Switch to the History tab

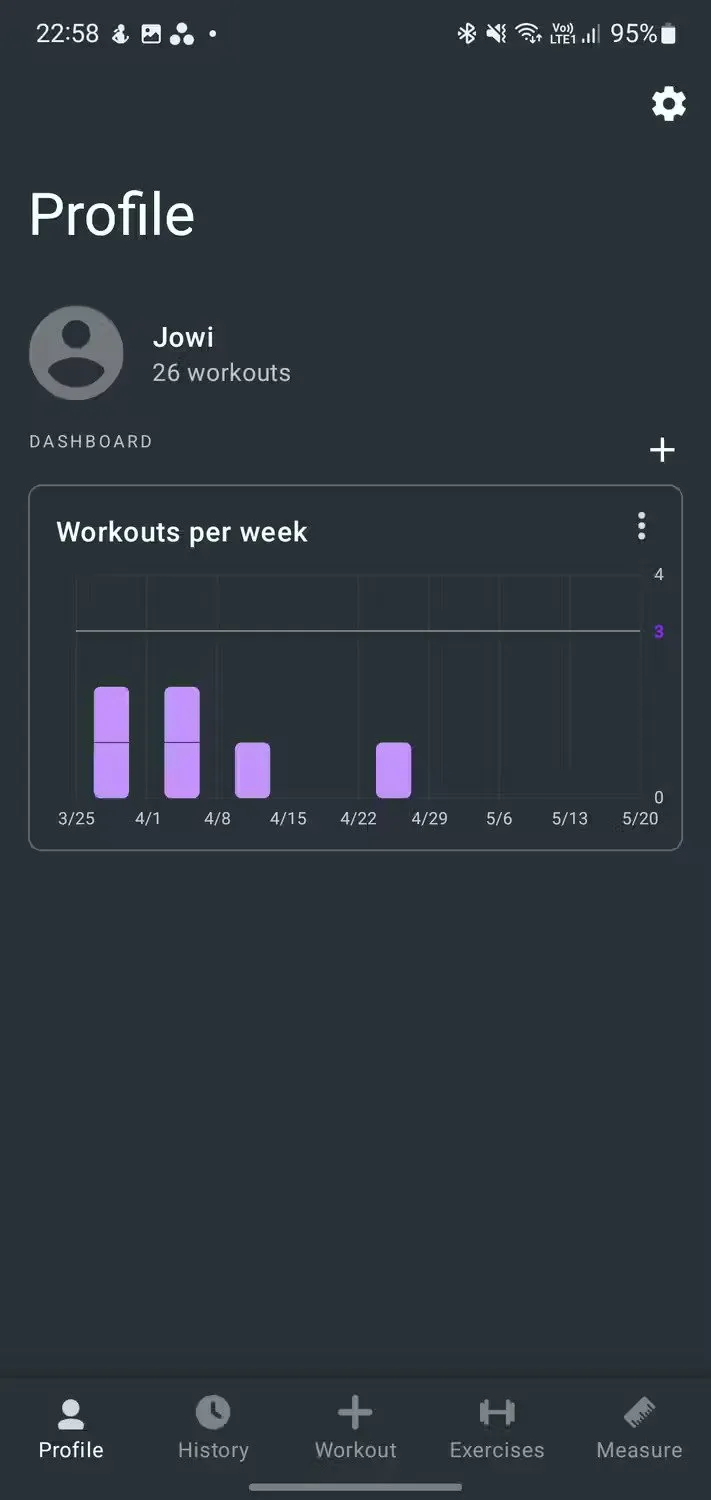coord(213,1428)
